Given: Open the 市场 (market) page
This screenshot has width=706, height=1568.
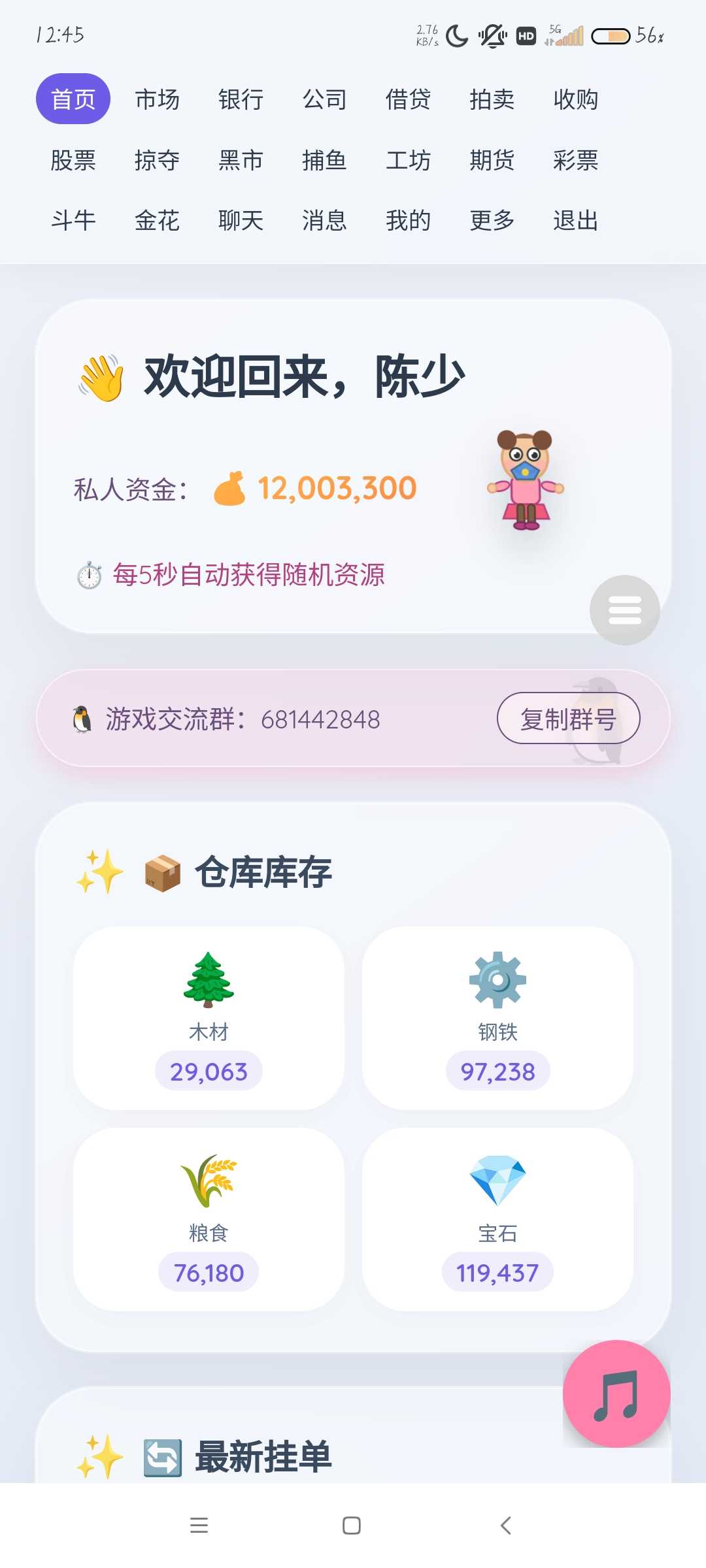Looking at the screenshot, I should [x=157, y=99].
